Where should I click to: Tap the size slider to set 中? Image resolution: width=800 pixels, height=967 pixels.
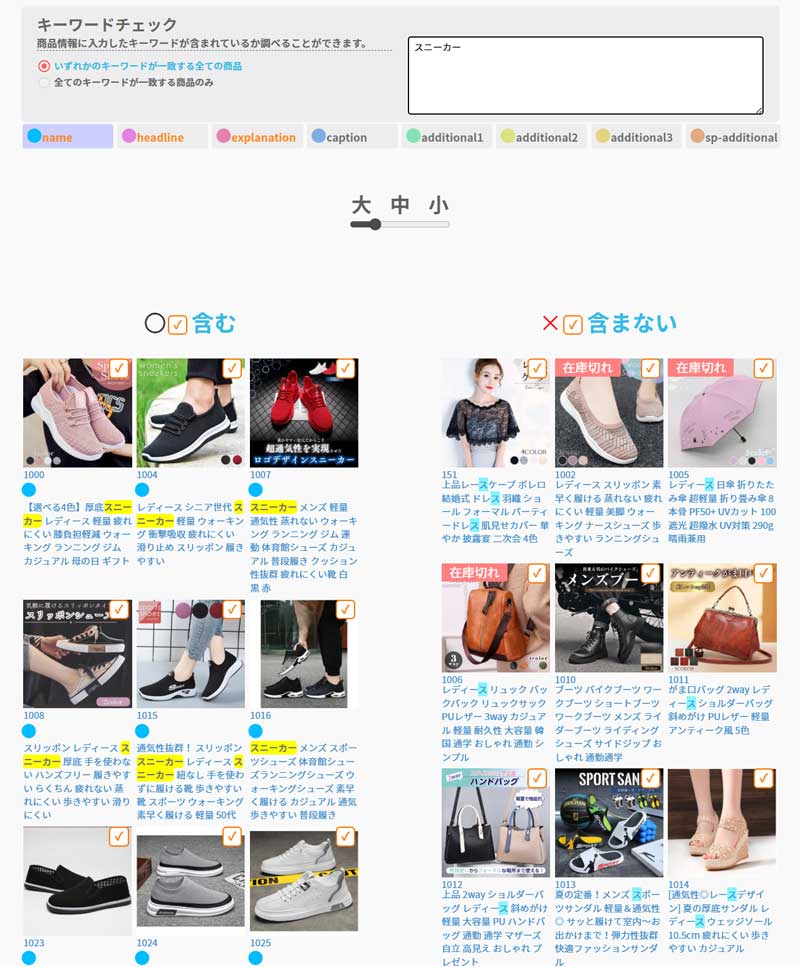[400, 224]
